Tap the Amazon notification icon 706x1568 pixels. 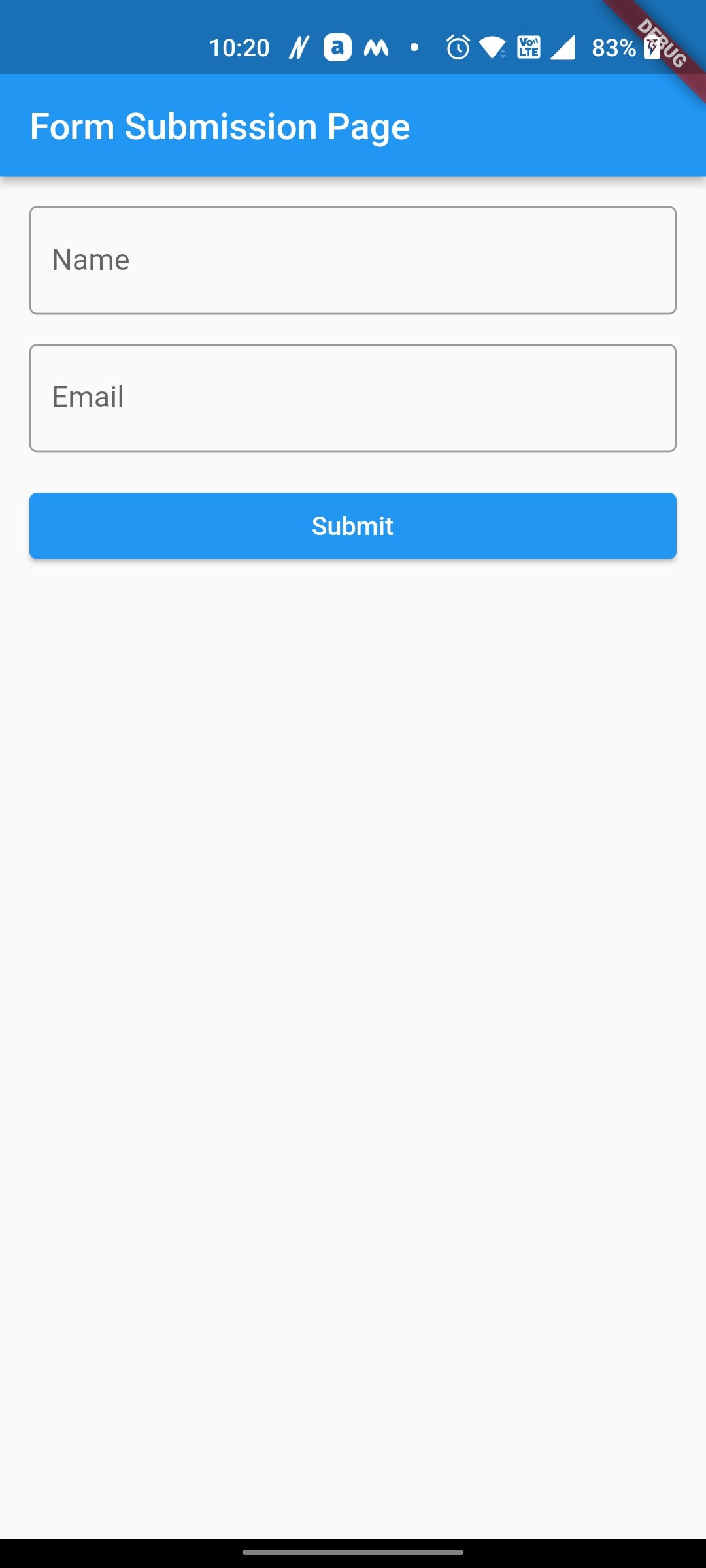[x=337, y=47]
